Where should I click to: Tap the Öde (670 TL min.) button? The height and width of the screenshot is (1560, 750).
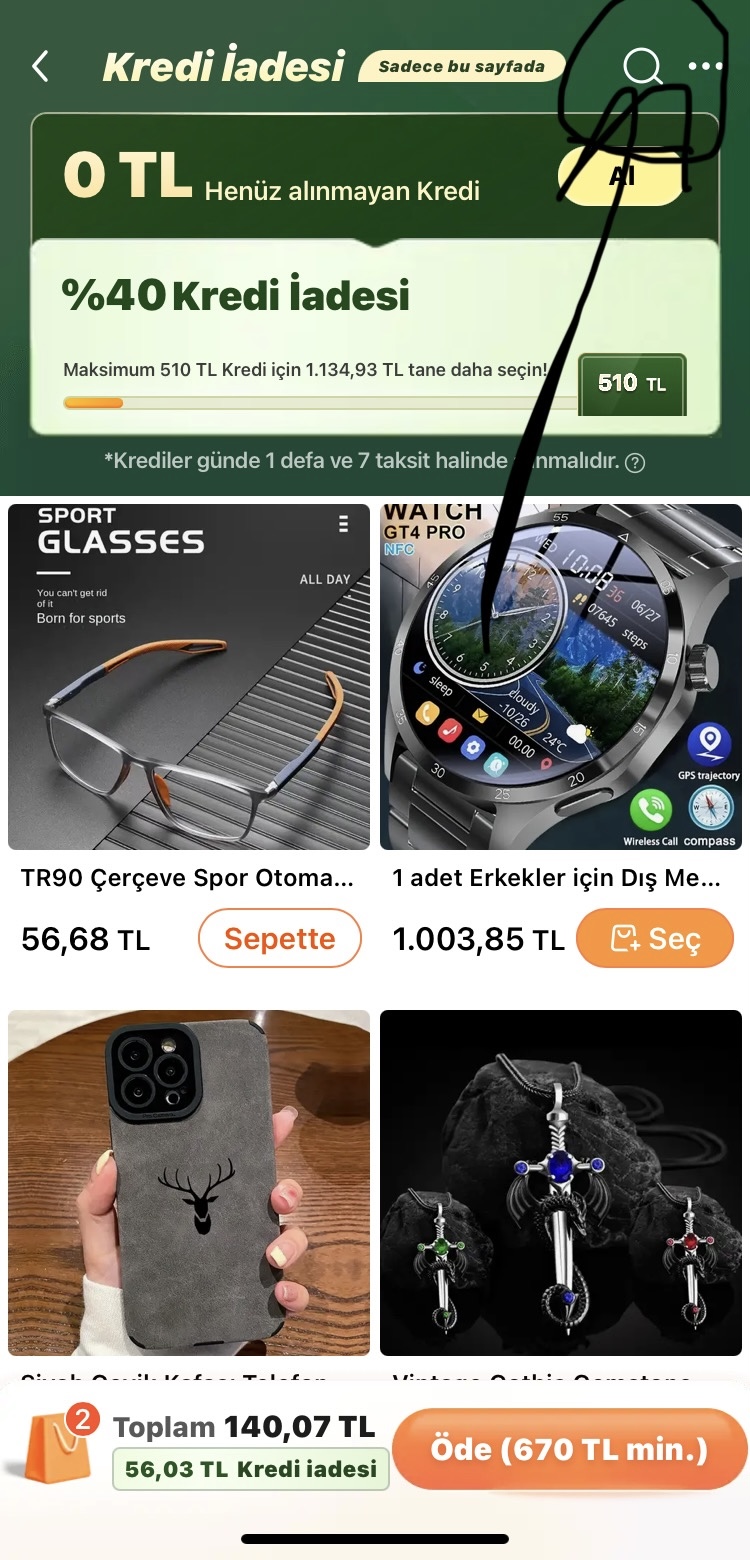point(569,1449)
